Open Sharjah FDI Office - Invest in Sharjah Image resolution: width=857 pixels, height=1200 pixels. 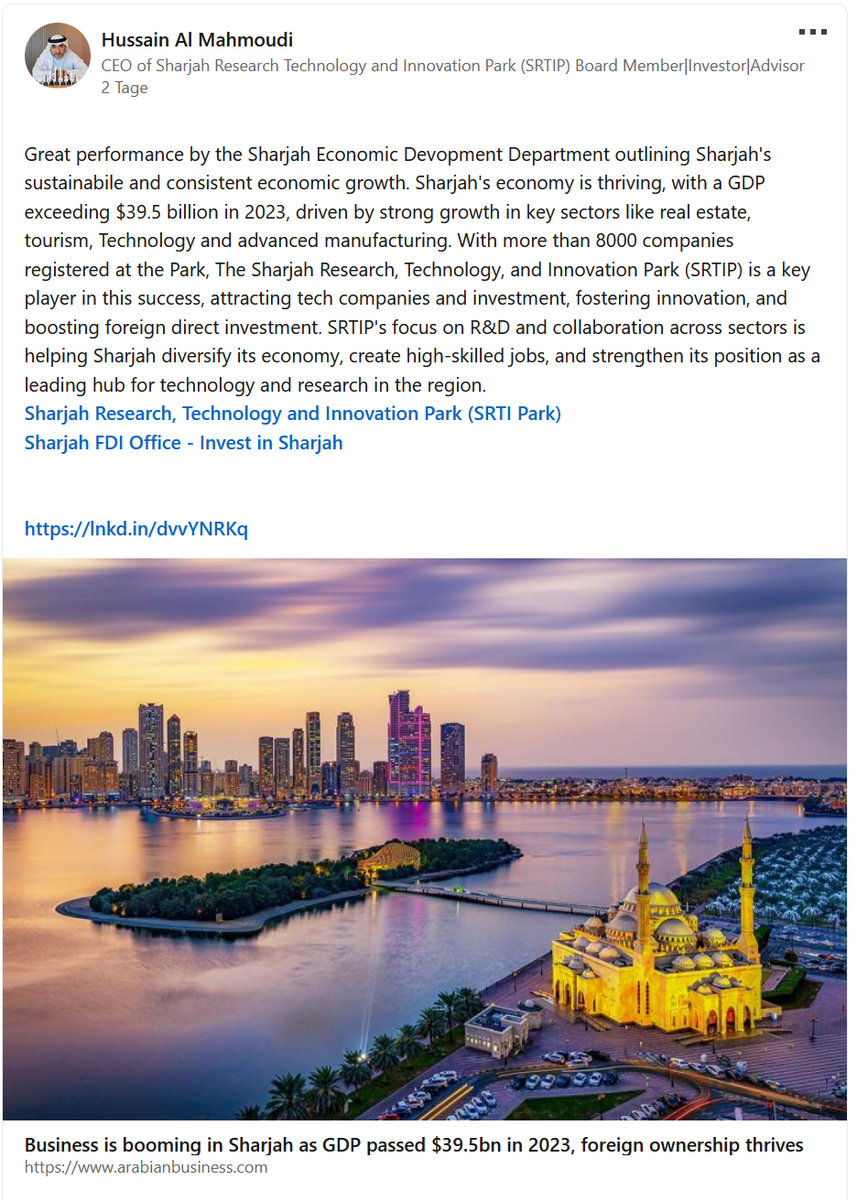[183, 442]
